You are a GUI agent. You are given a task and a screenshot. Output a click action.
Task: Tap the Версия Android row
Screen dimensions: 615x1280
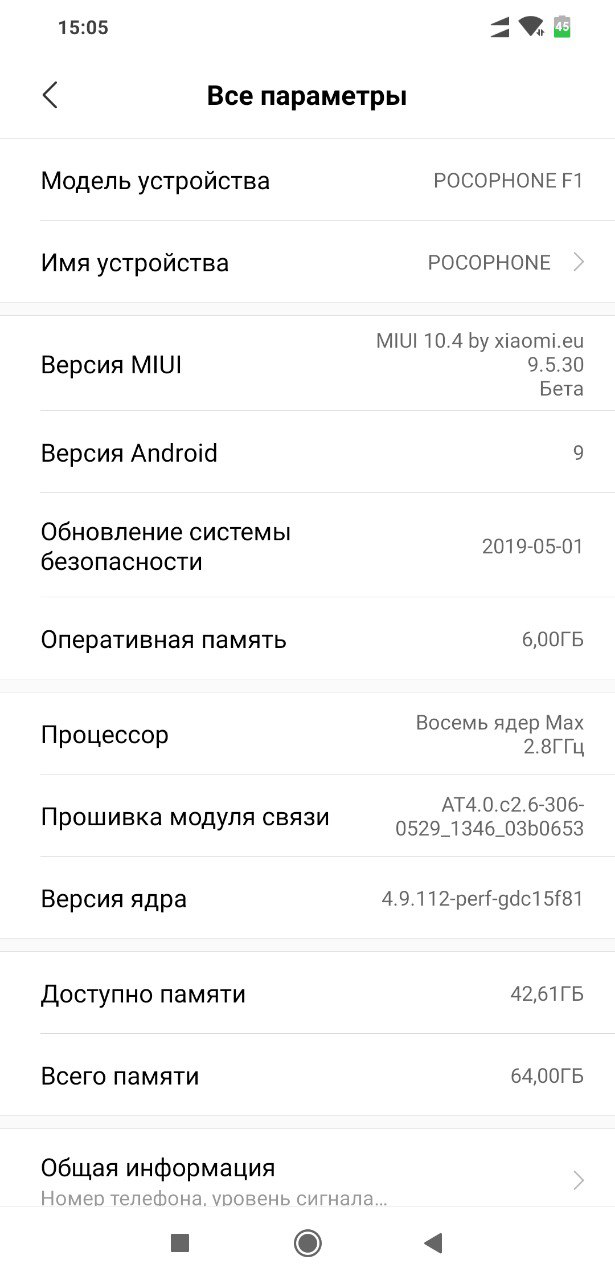tap(307, 453)
